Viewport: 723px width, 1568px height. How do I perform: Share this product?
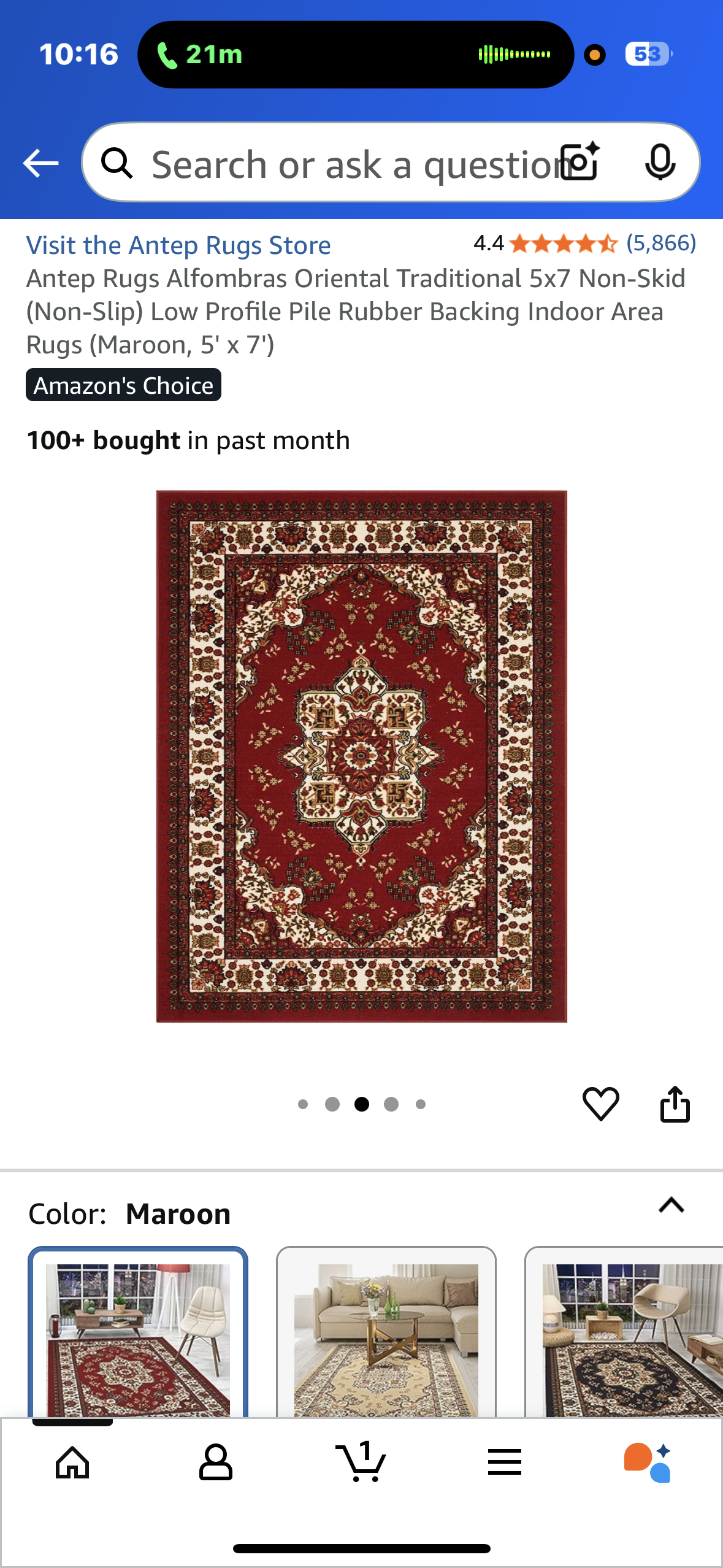click(x=675, y=1104)
